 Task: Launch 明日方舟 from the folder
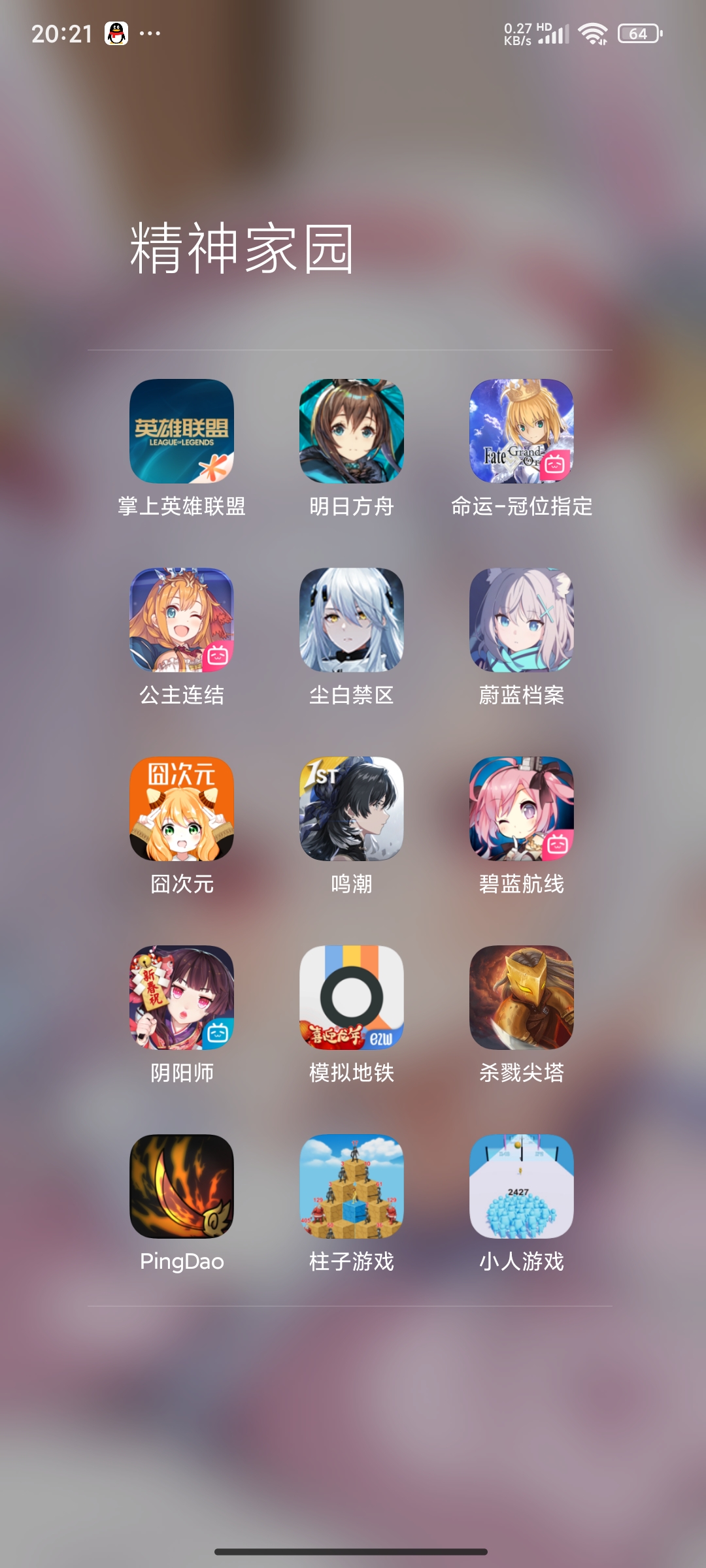(x=352, y=431)
